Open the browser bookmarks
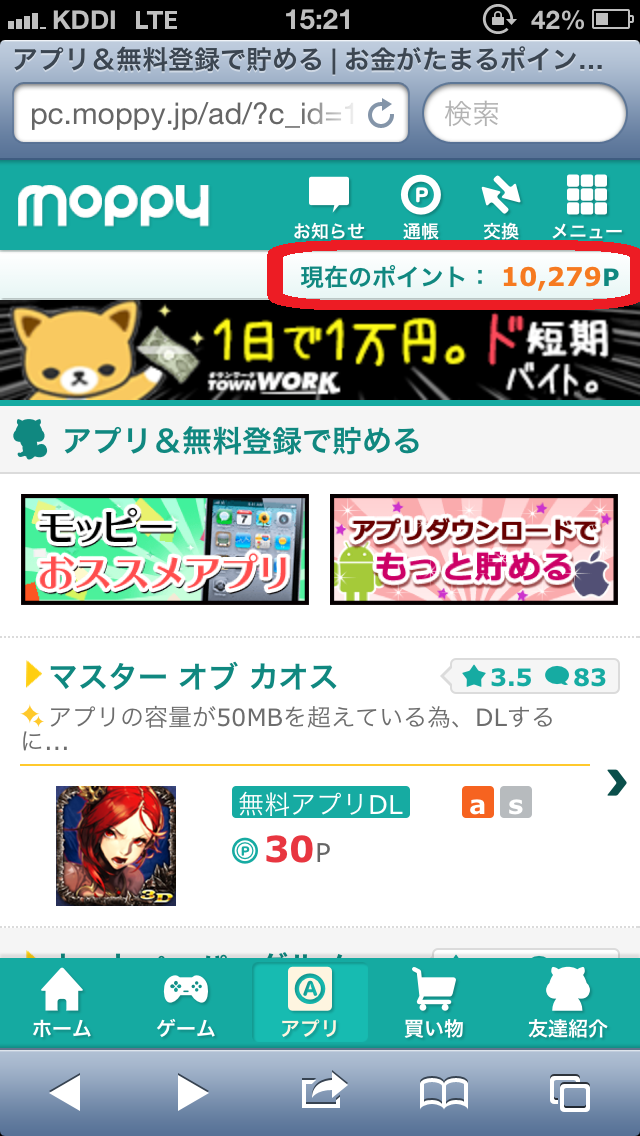The image size is (640, 1136). point(444,1092)
